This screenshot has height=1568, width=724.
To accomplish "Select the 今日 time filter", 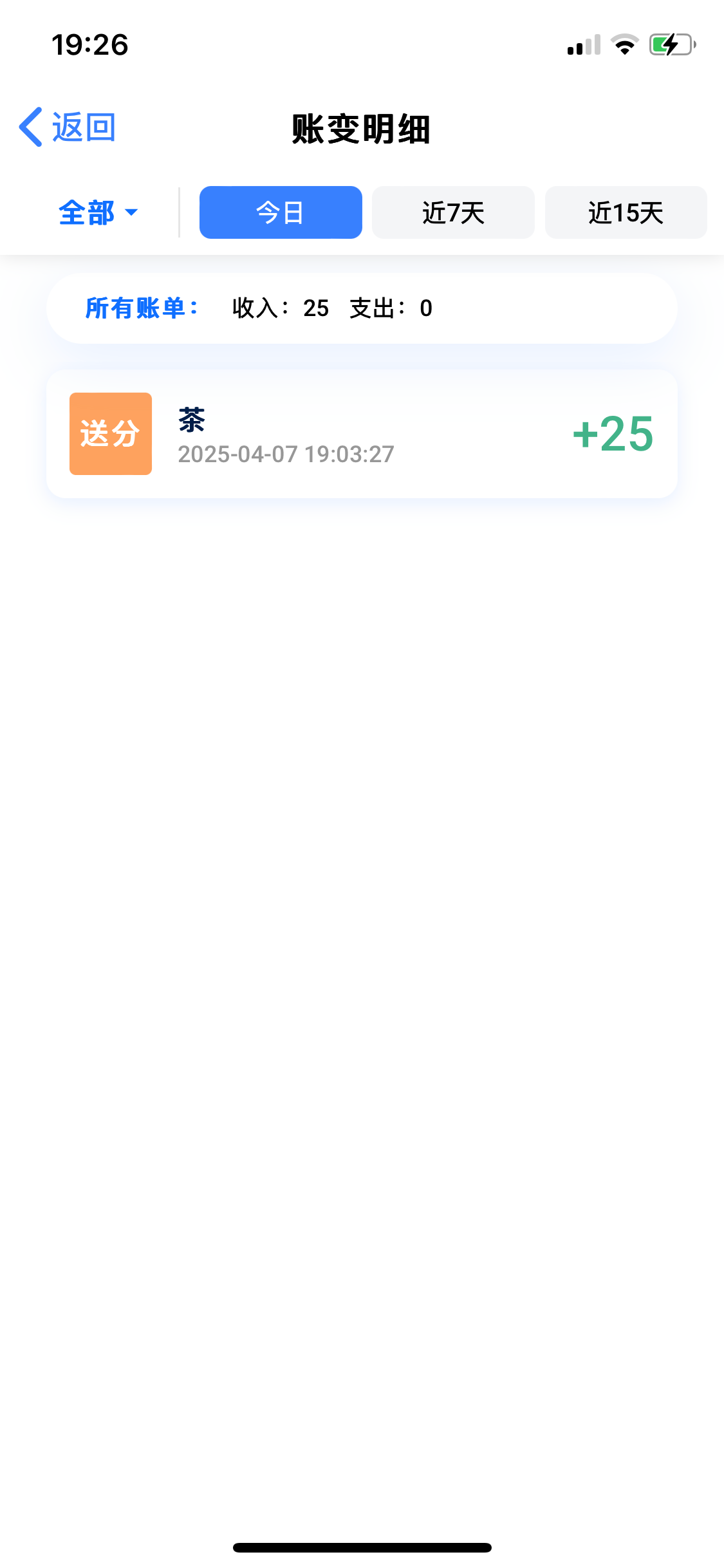I will tap(281, 212).
